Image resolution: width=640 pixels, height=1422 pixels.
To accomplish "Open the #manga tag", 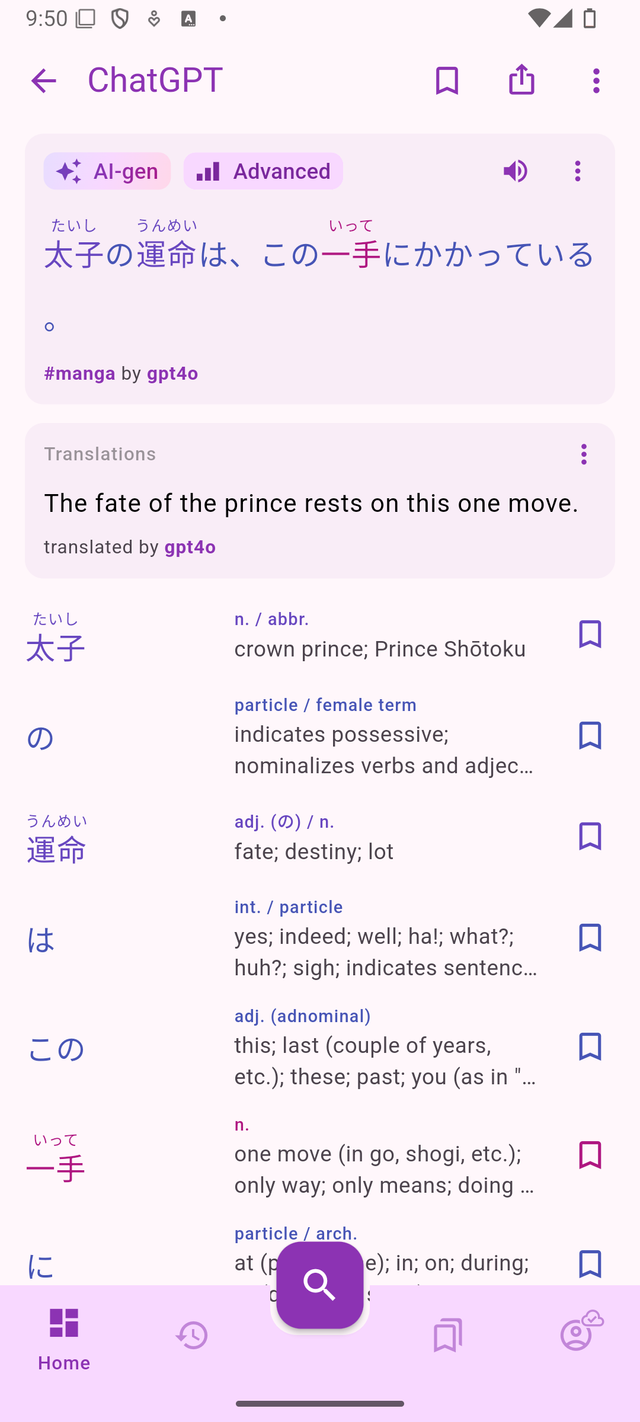I will pyautogui.click(x=79, y=373).
